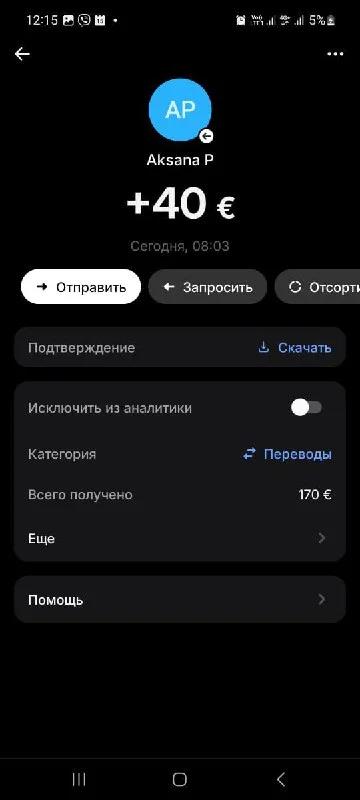
Task: Tap the Отправить button
Action: pos(81,287)
